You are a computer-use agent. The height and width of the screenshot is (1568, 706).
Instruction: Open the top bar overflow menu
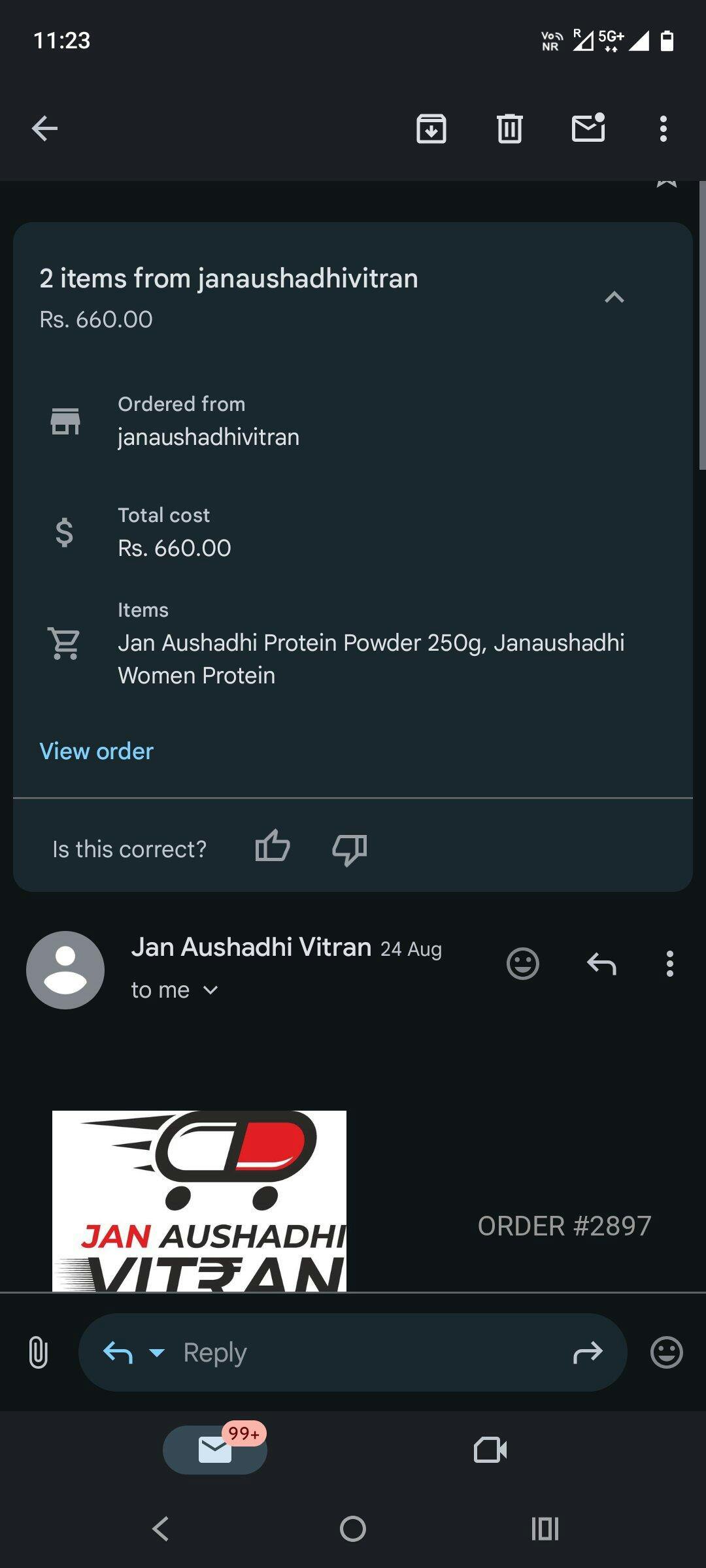[x=664, y=129]
